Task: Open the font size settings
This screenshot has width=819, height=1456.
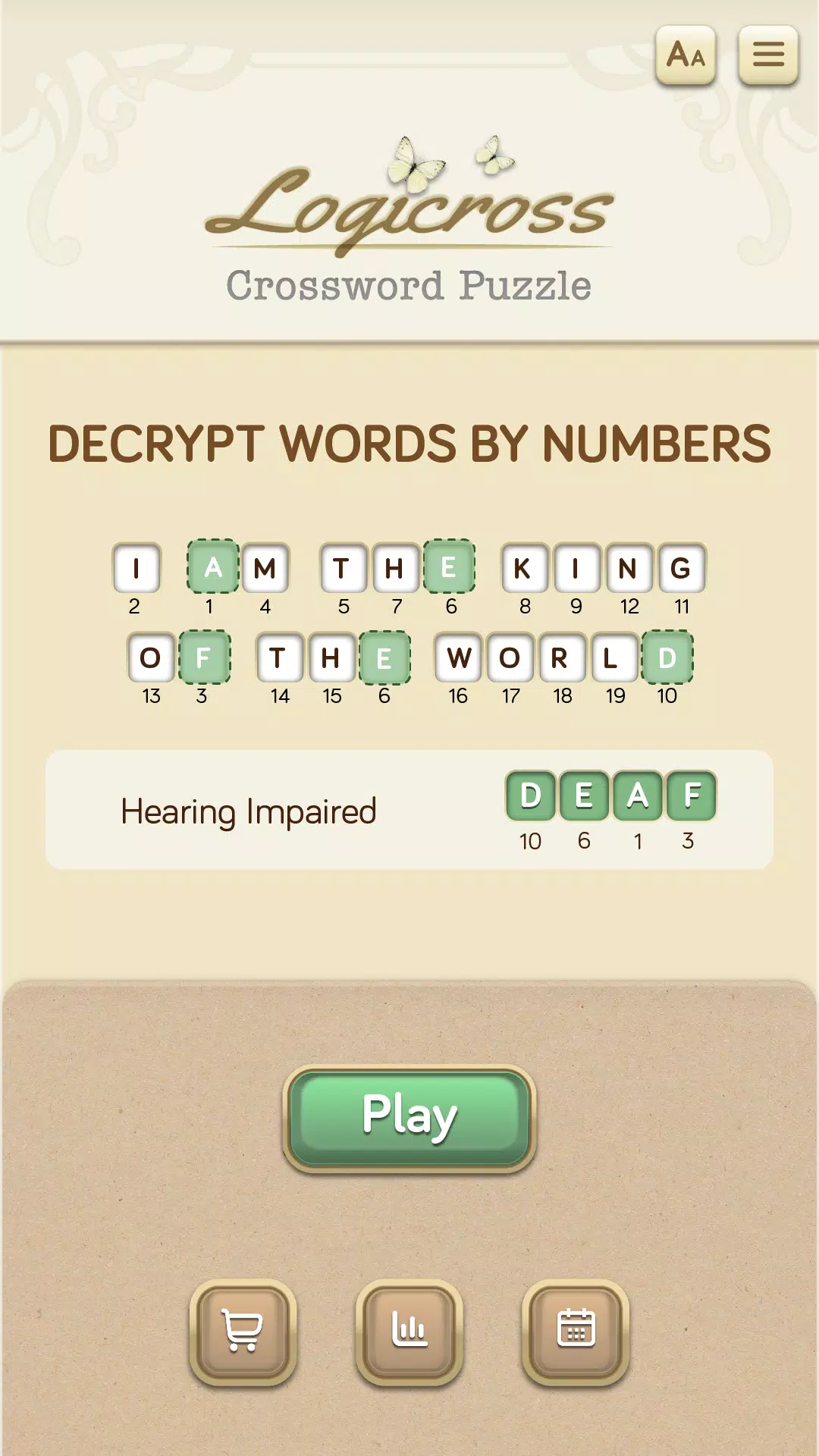Action: click(x=686, y=55)
